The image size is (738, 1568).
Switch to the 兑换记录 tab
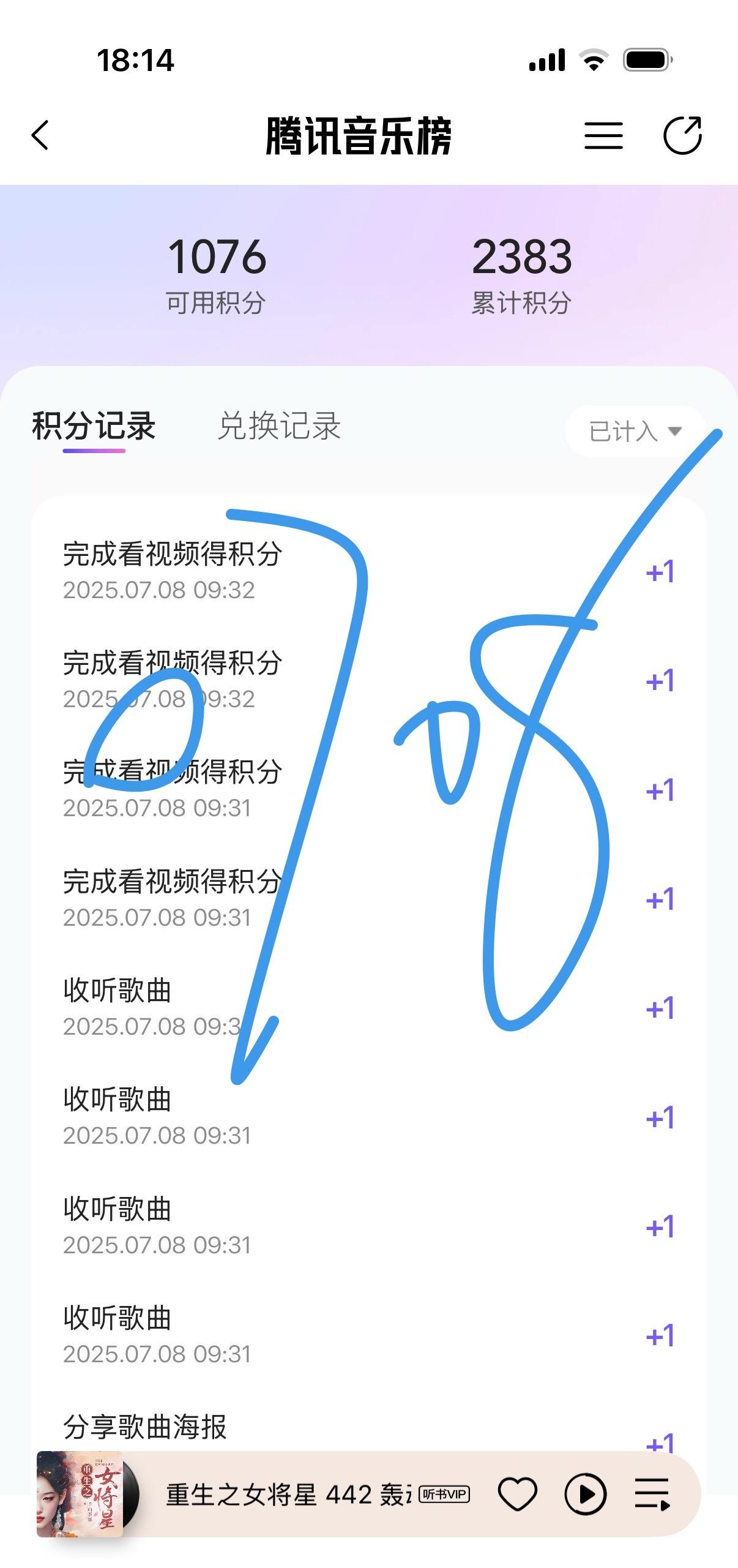[280, 426]
